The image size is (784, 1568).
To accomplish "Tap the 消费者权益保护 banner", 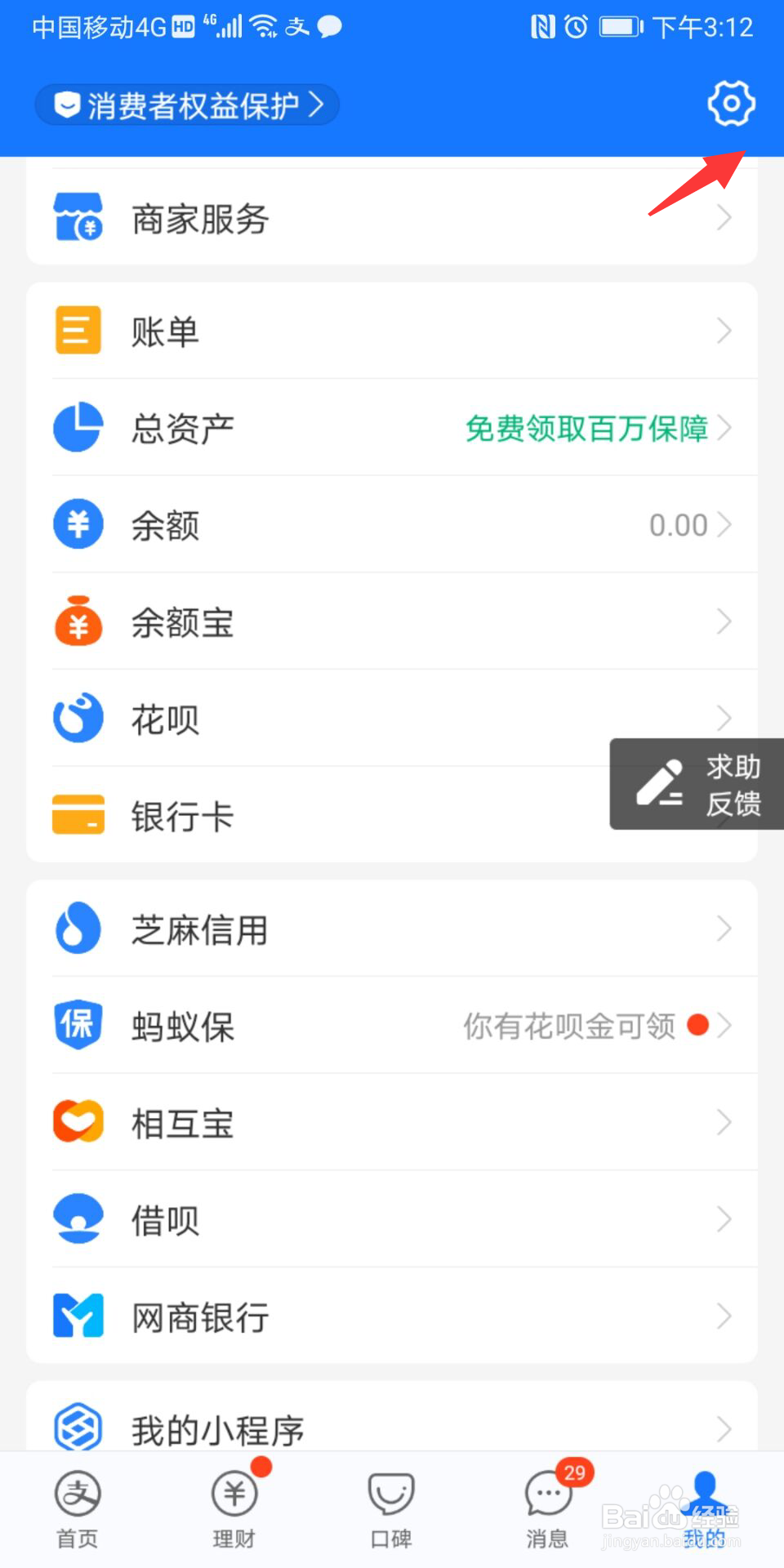I will click(186, 105).
